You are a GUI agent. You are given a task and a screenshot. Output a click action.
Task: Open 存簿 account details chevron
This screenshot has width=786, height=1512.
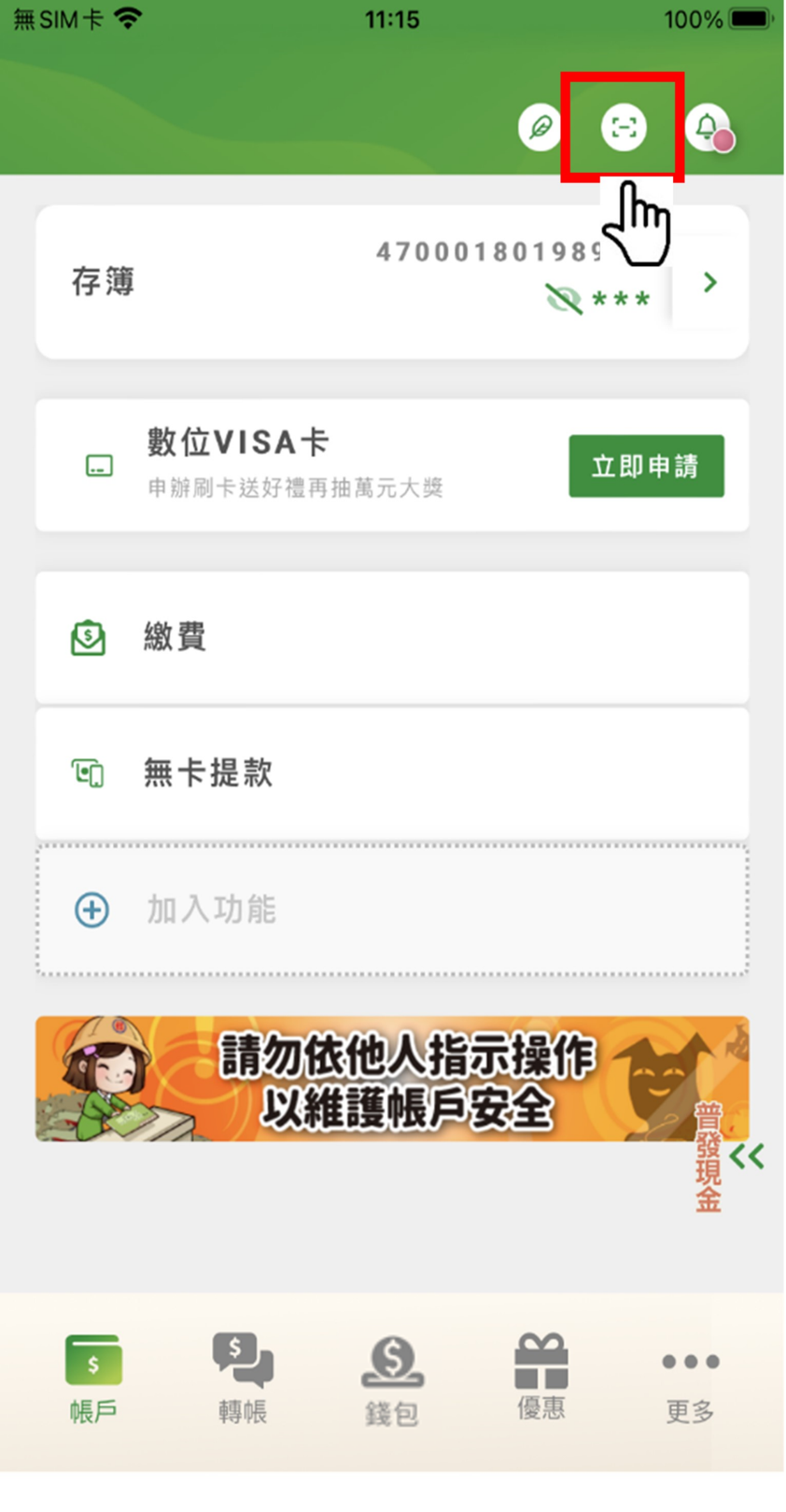click(x=710, y=282)
